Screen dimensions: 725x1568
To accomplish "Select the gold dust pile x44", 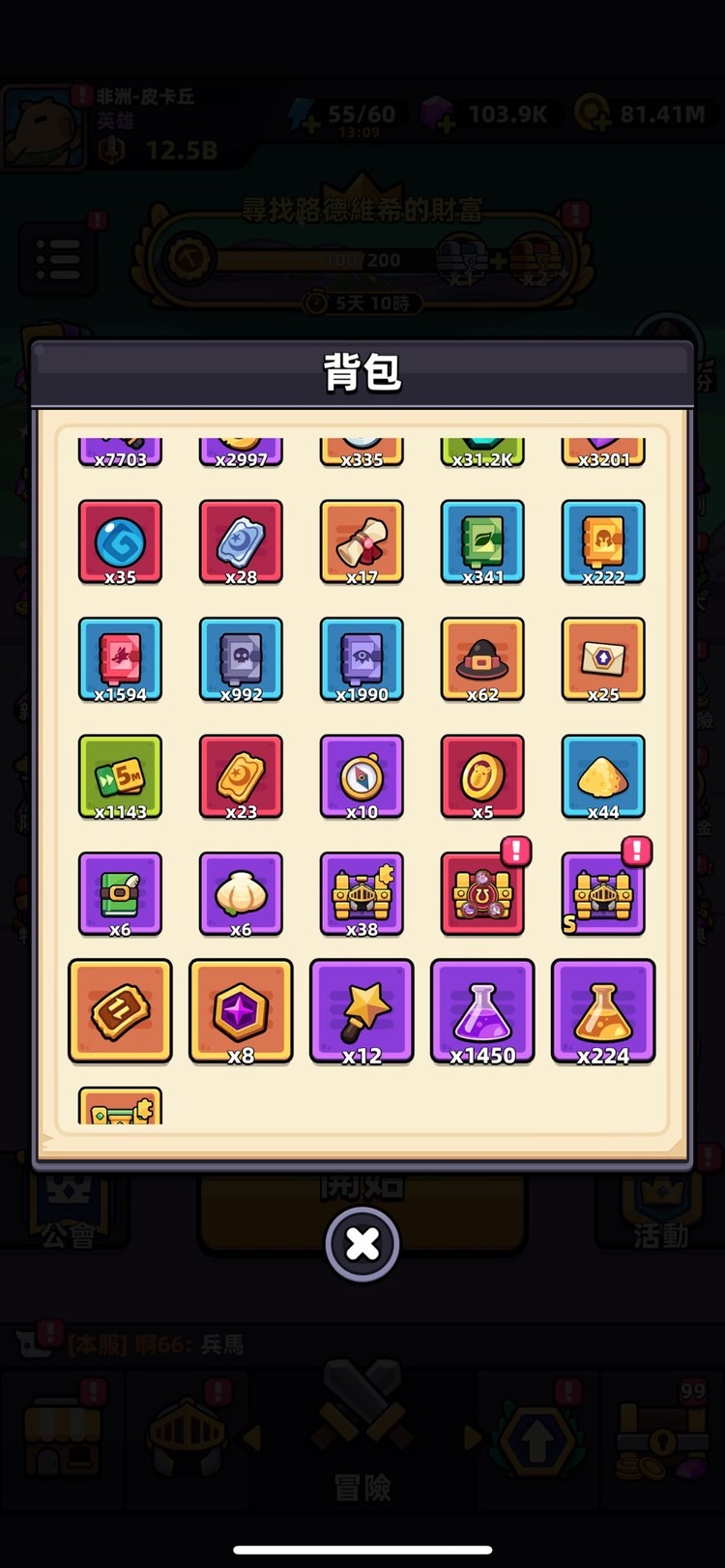I will [603, 776].
